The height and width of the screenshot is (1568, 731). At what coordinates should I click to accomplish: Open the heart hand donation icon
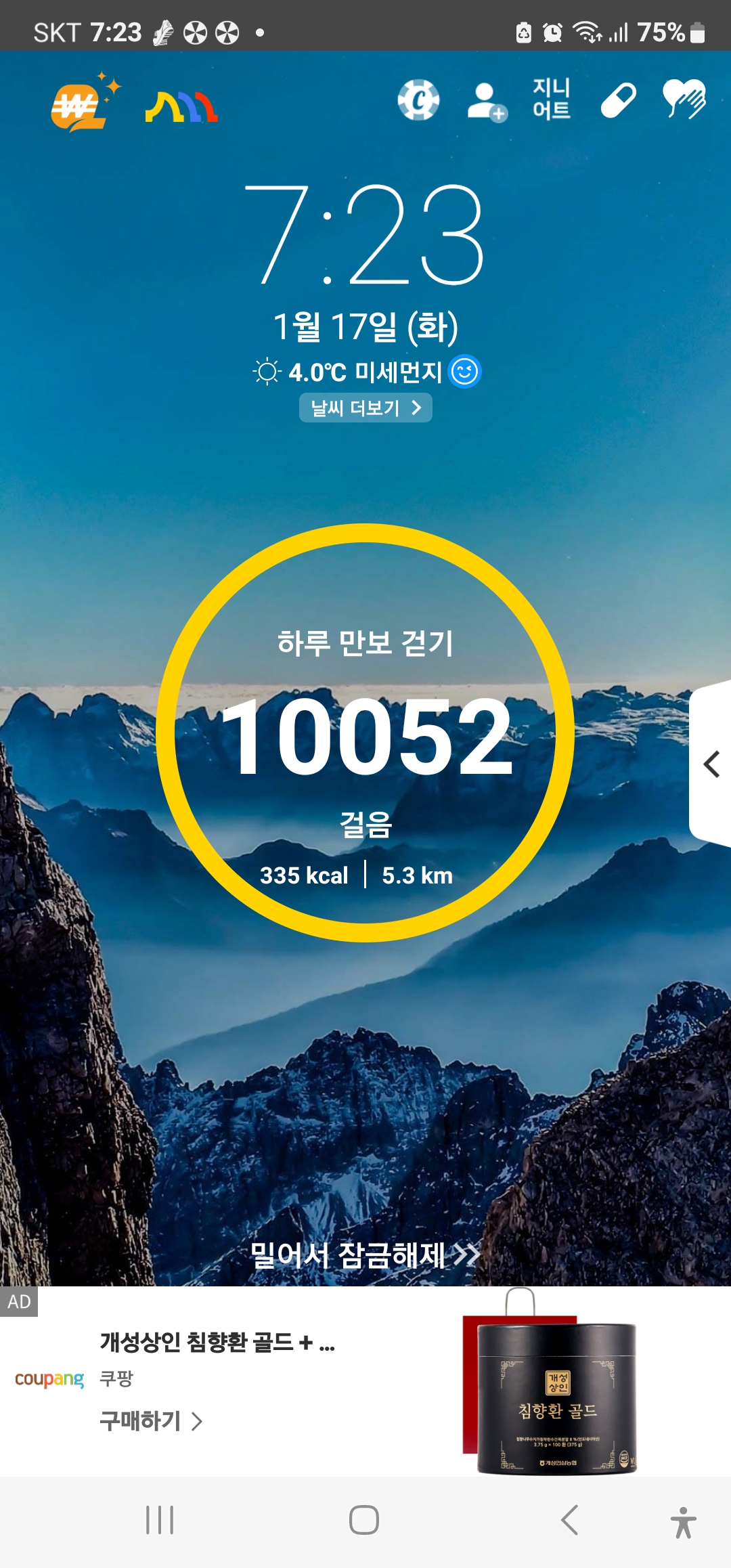tap(684, 99)
